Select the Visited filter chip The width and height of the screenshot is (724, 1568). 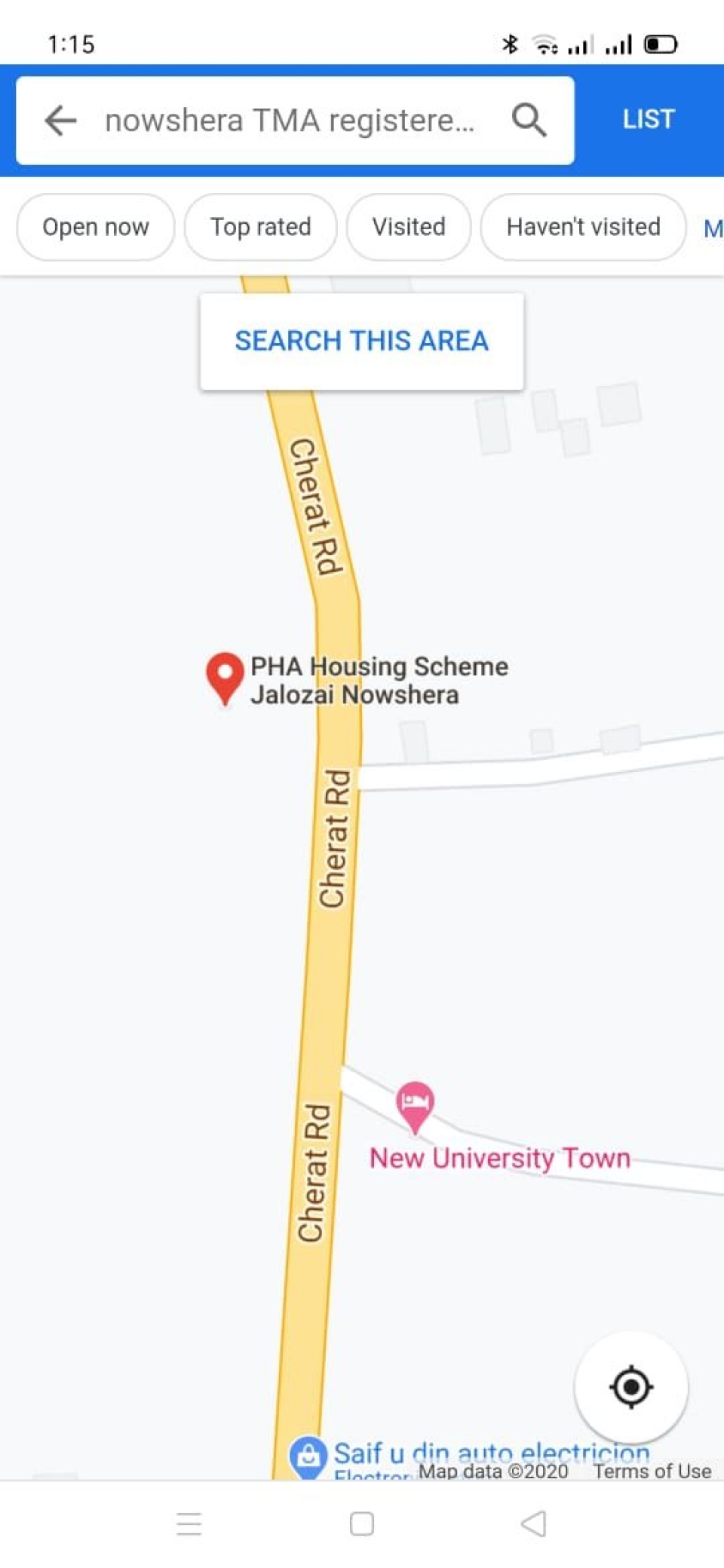(x=409, y=227)
